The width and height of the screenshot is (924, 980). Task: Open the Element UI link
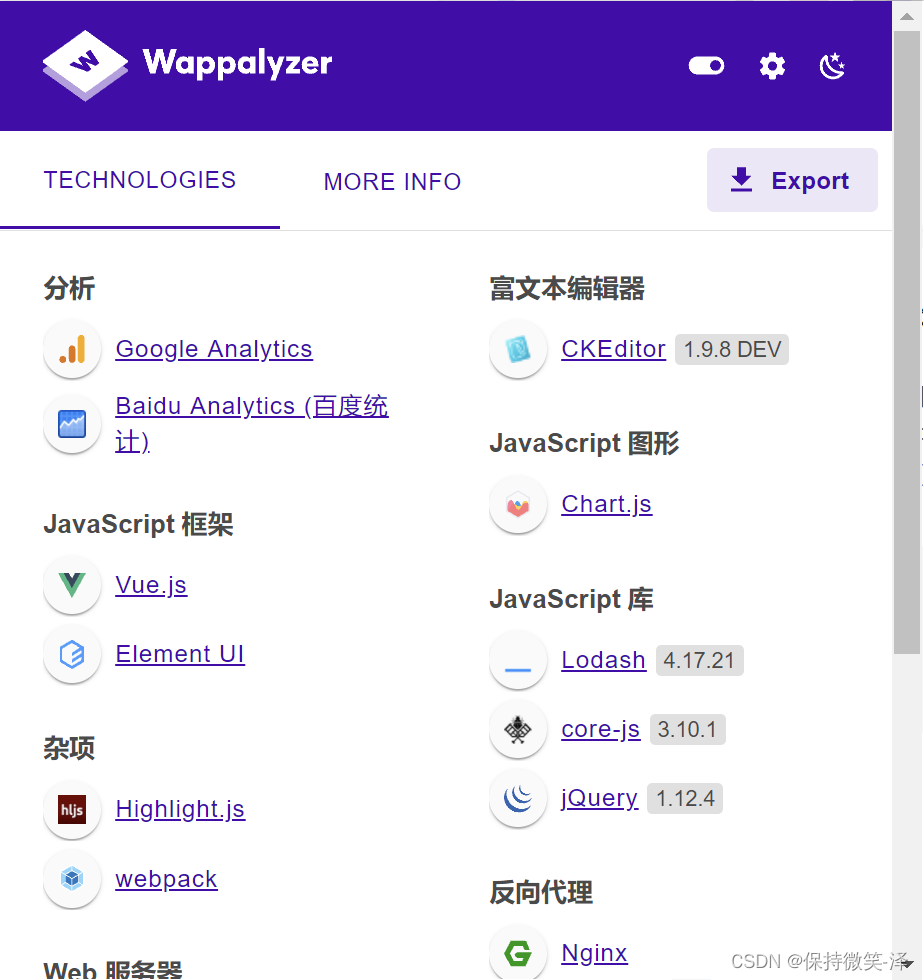tap(180, 654)
